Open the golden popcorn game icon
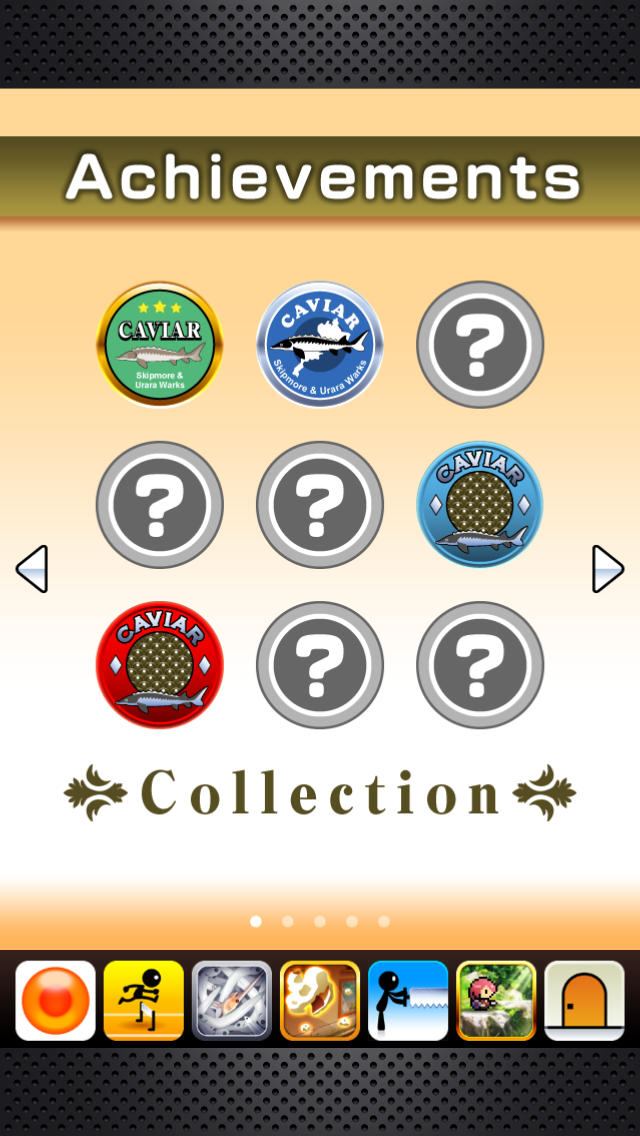The width and height of the screenshot is (640, 1136). pyautogui.click(x=320, y=1001)
